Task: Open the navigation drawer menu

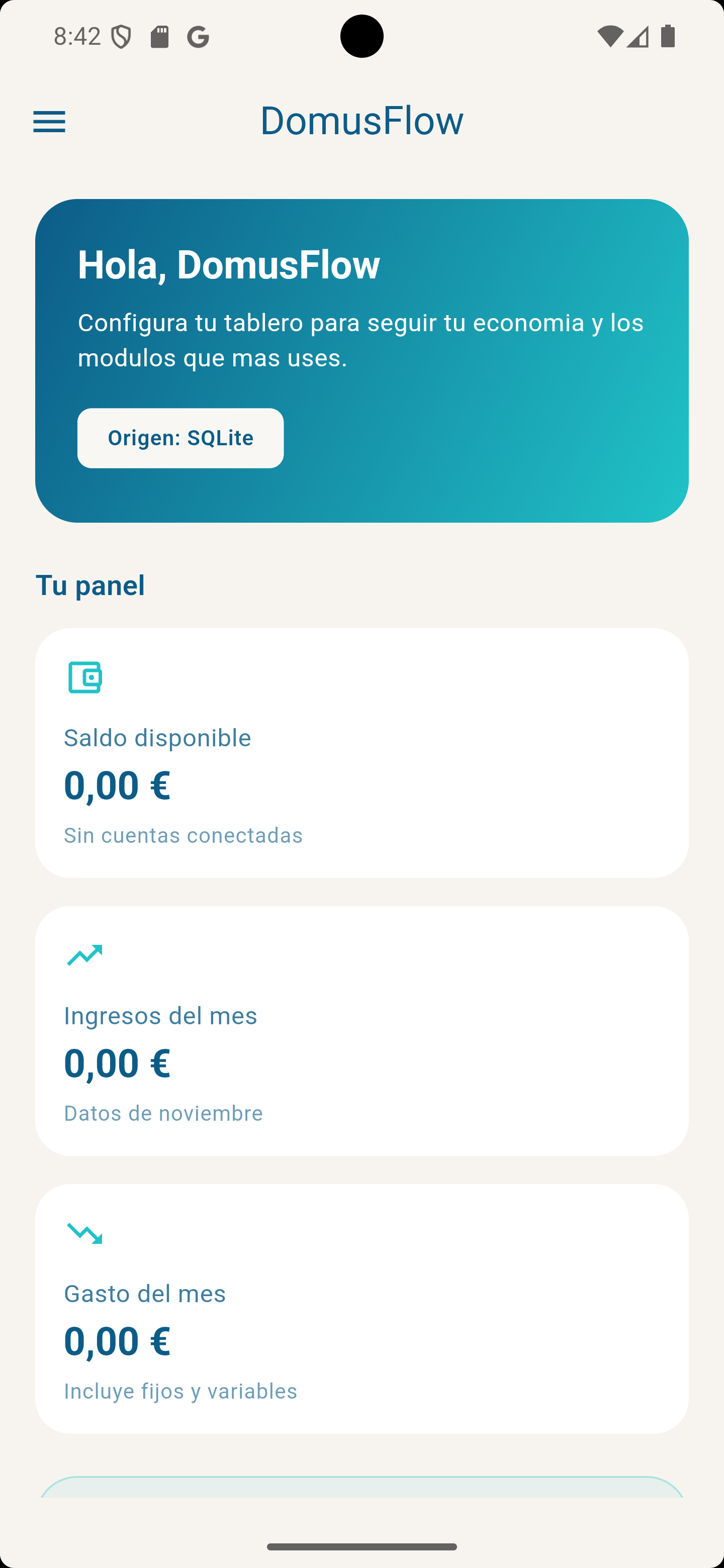Action: click(x=49, y=122)
